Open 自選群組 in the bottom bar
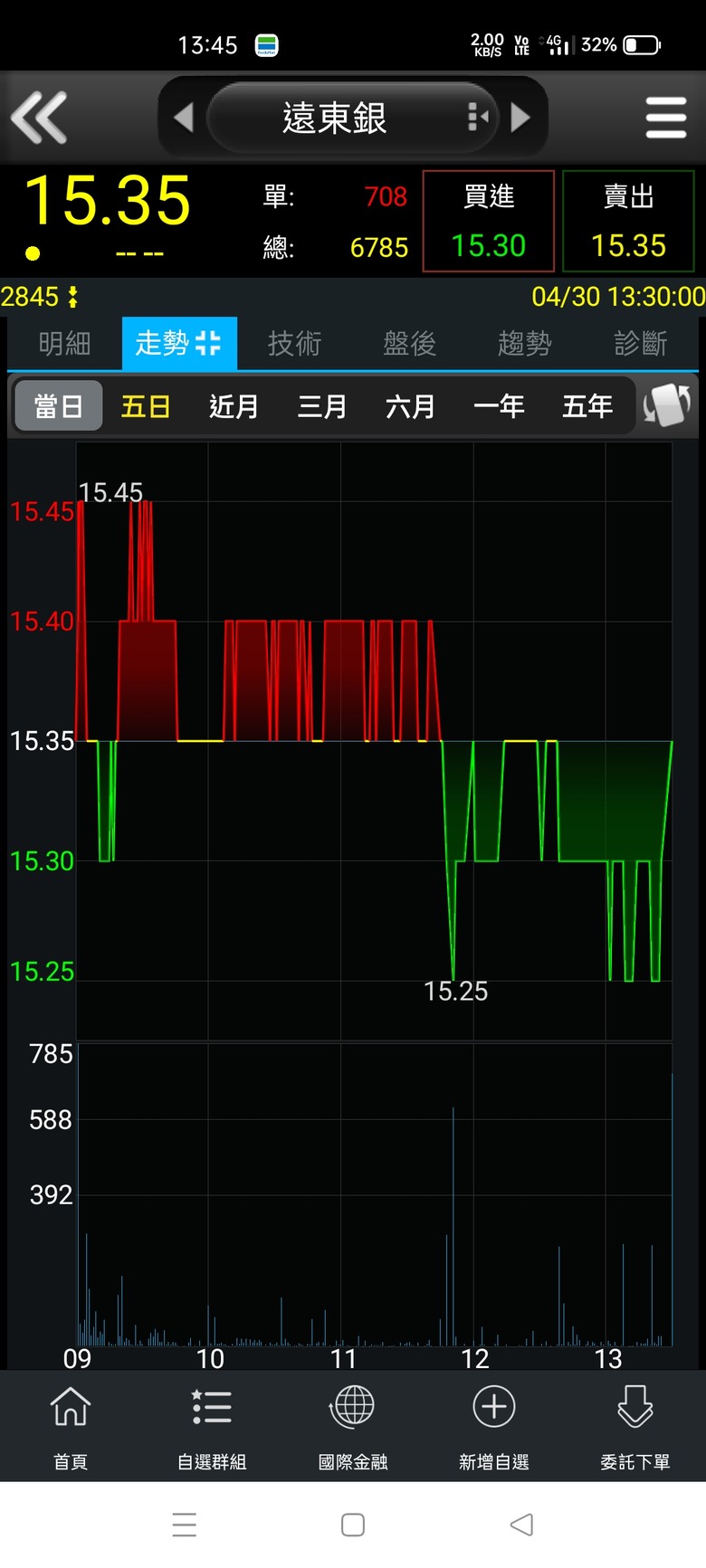This screenshot has height=1568, width=706. (212, 1427)
